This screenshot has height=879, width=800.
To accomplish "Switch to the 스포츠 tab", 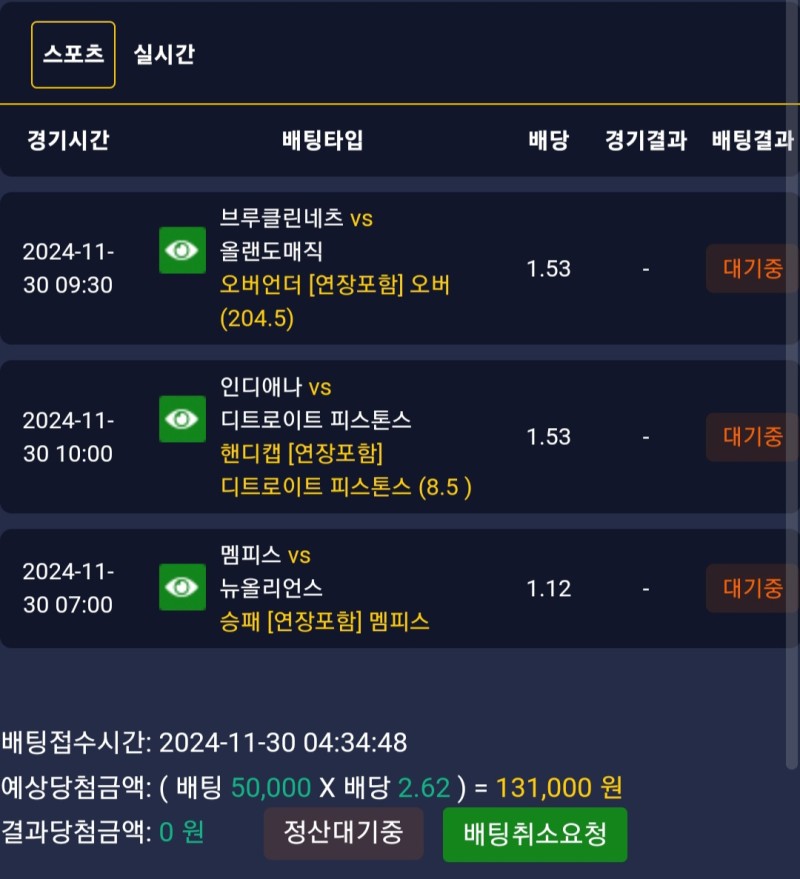I will [73, 54].
